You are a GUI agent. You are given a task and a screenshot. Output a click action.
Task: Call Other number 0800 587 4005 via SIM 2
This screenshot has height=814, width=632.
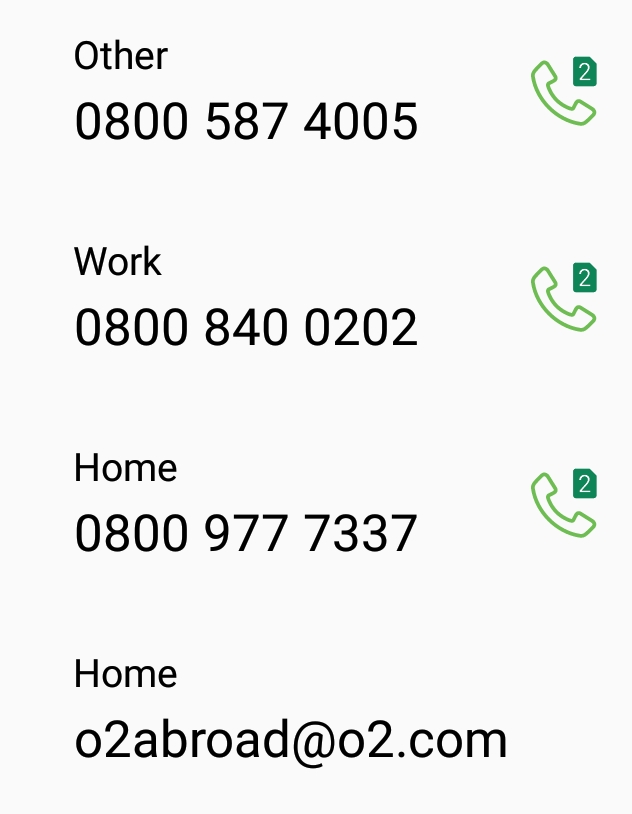[x=563, y=93]
